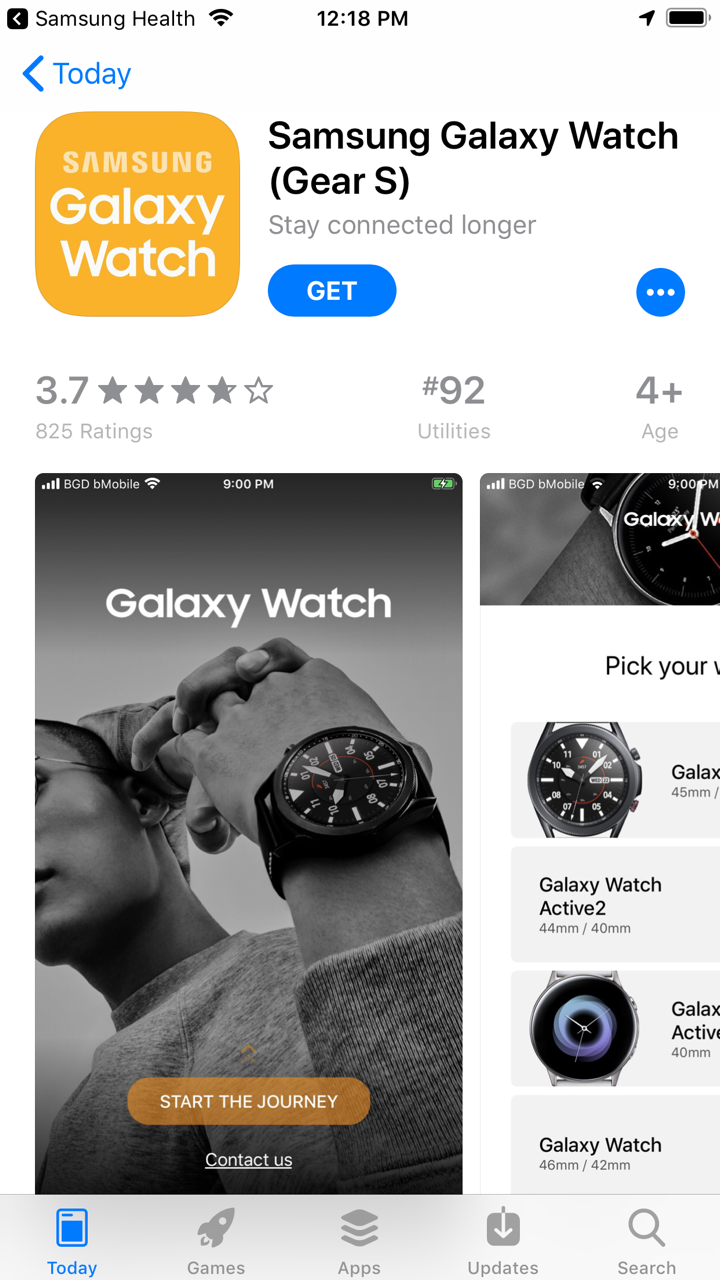Switch to the Updates tab
This screenshot has width=720, height=1280.
(x=503, y=1240)
